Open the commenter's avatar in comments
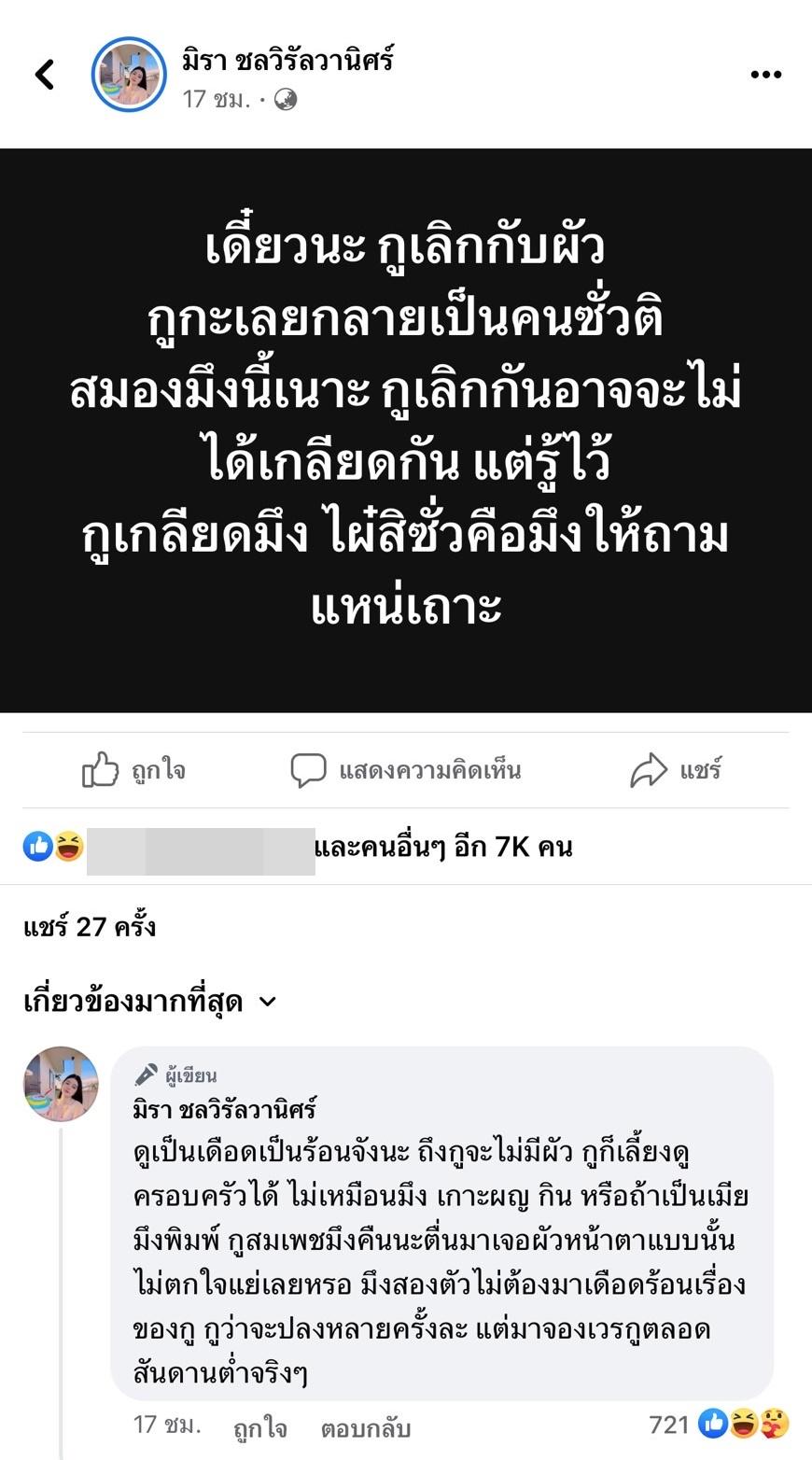Screen dimensions: 812x1460 pyautogui.click(x=61, y=1084)
